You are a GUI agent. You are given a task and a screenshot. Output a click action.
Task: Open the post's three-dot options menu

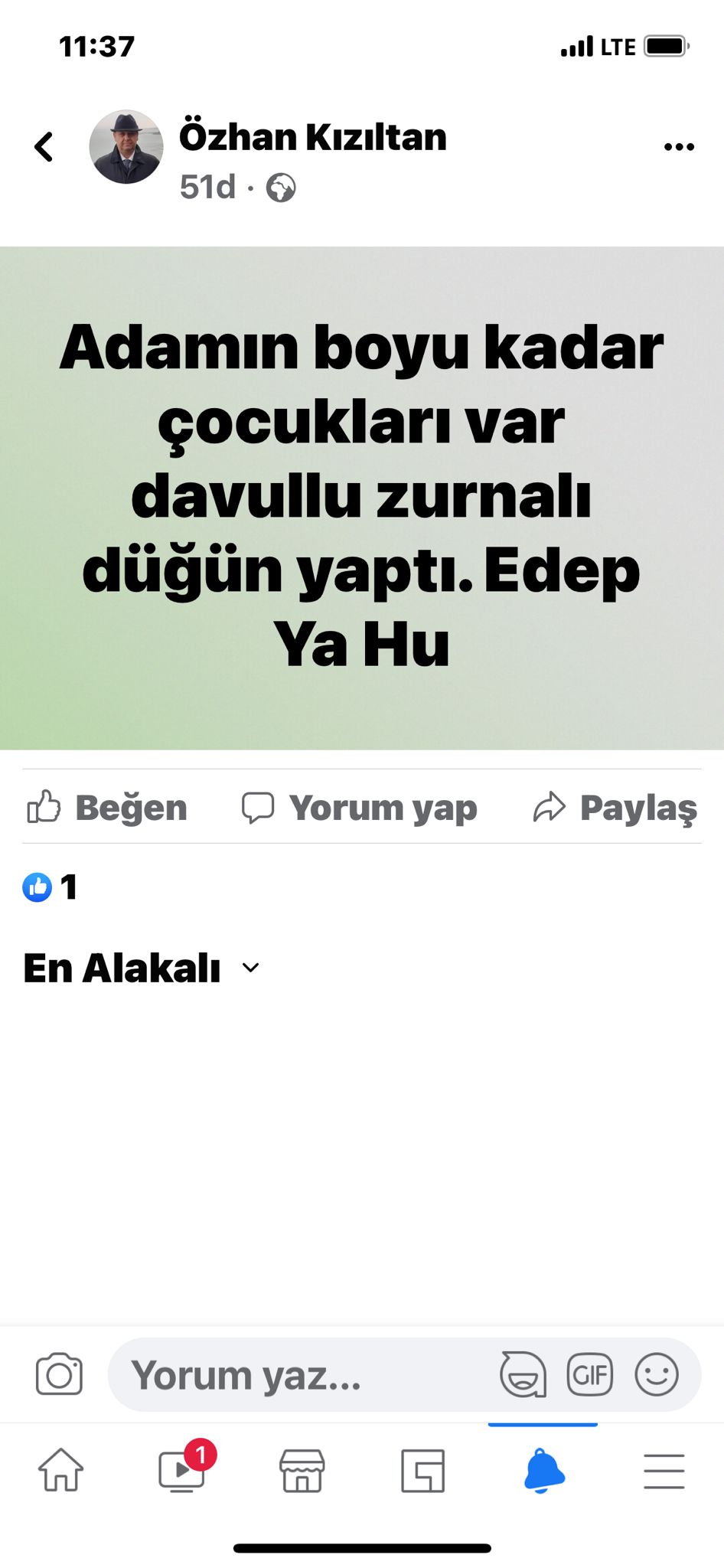tap(679, 147)
